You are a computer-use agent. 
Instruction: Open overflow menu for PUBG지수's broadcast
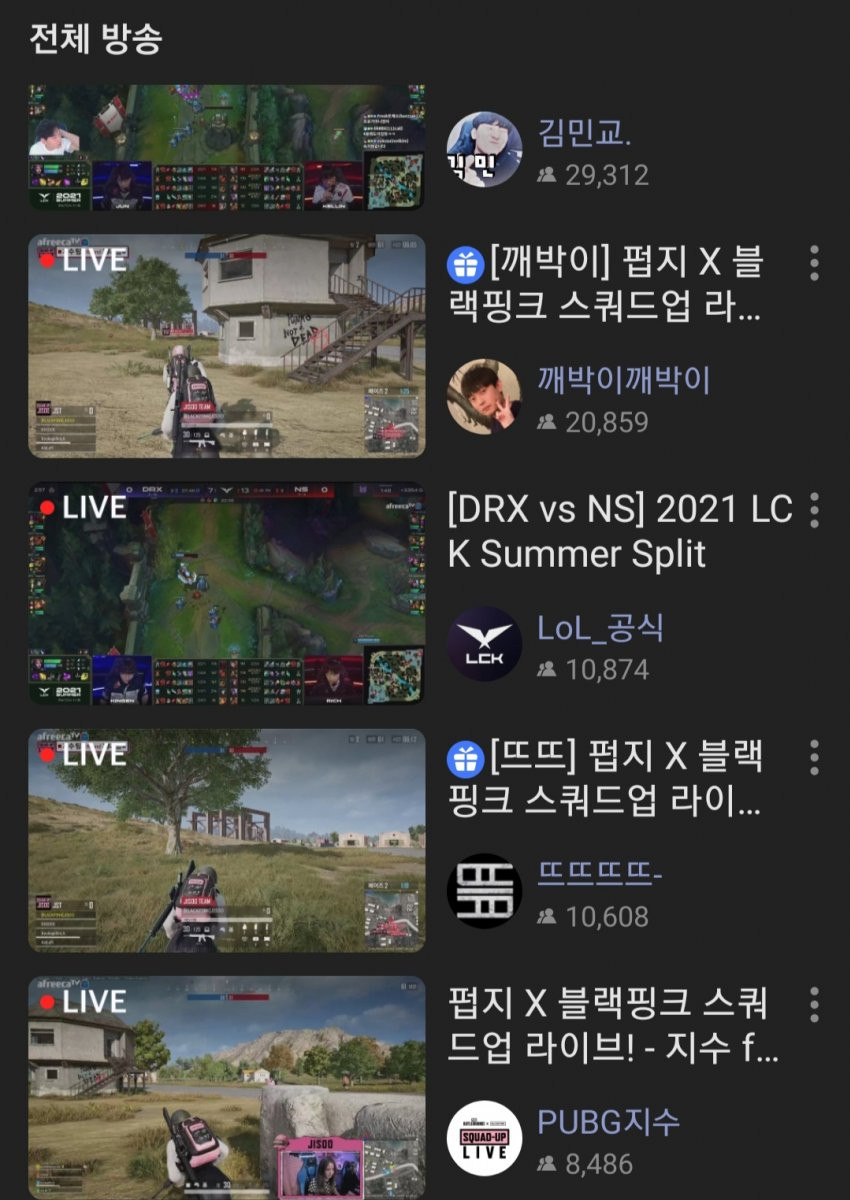(x=814, y=1004)
